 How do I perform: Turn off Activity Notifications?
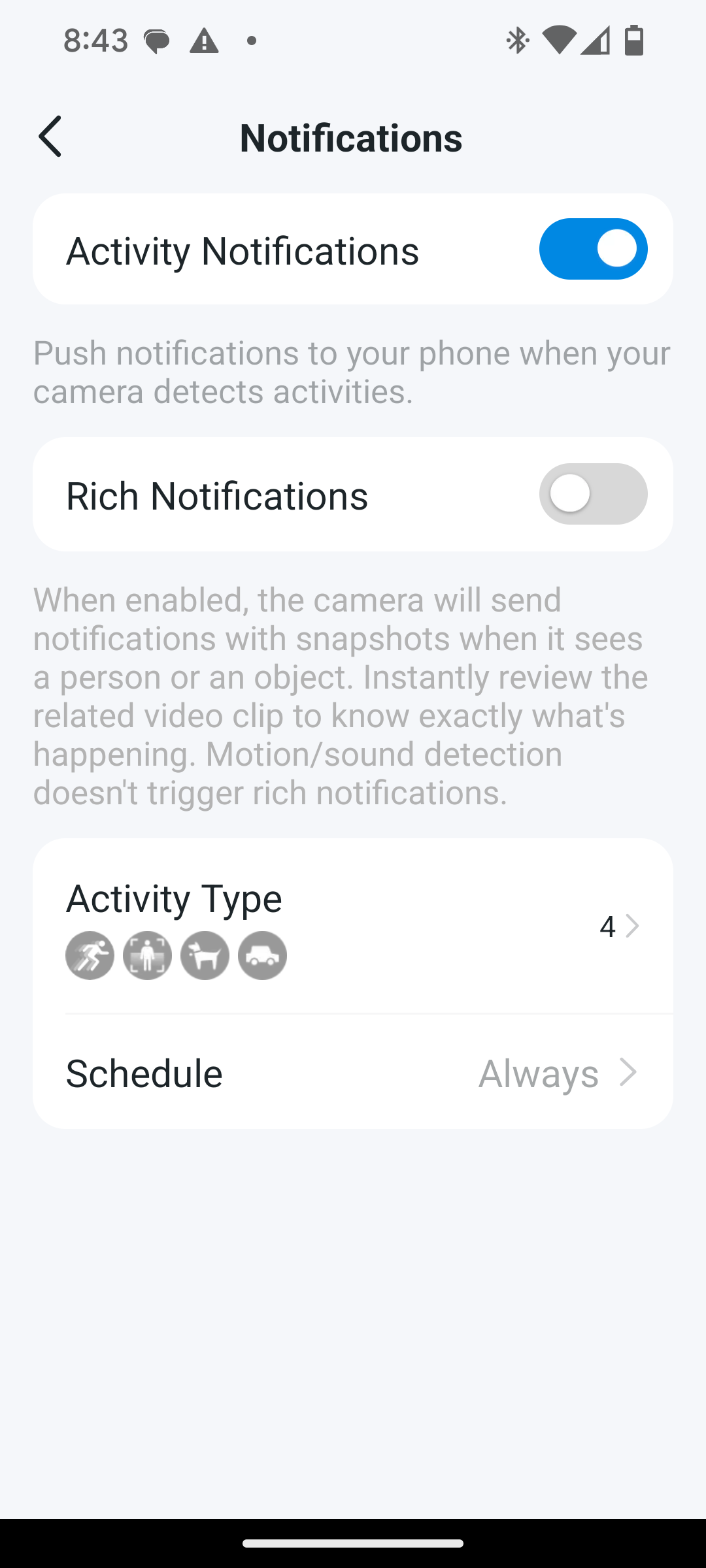(x=592, y=249)
